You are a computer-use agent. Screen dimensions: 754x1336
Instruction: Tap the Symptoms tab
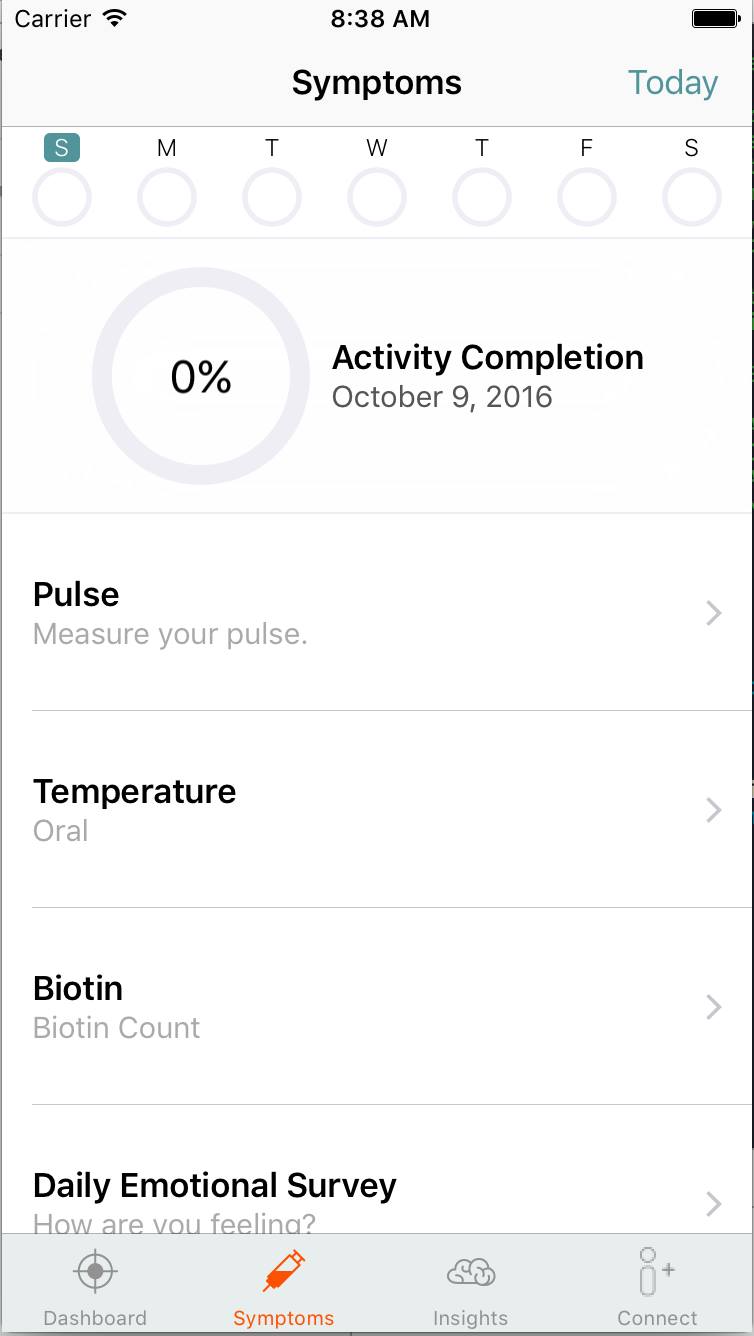283,1287
